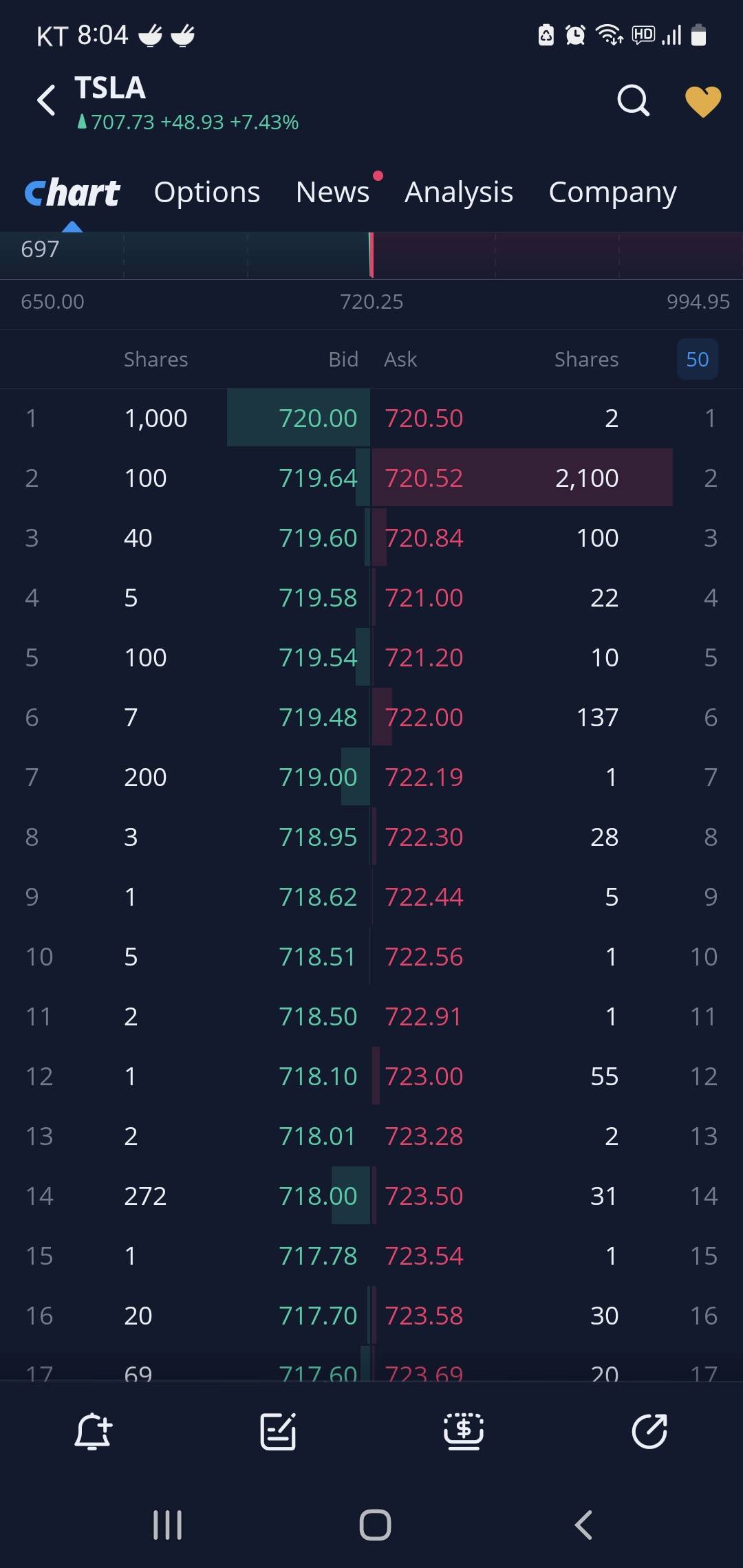Screen dimensions: 743x1568
Task: Change the order book depth of 50
Action: point(697,359)
